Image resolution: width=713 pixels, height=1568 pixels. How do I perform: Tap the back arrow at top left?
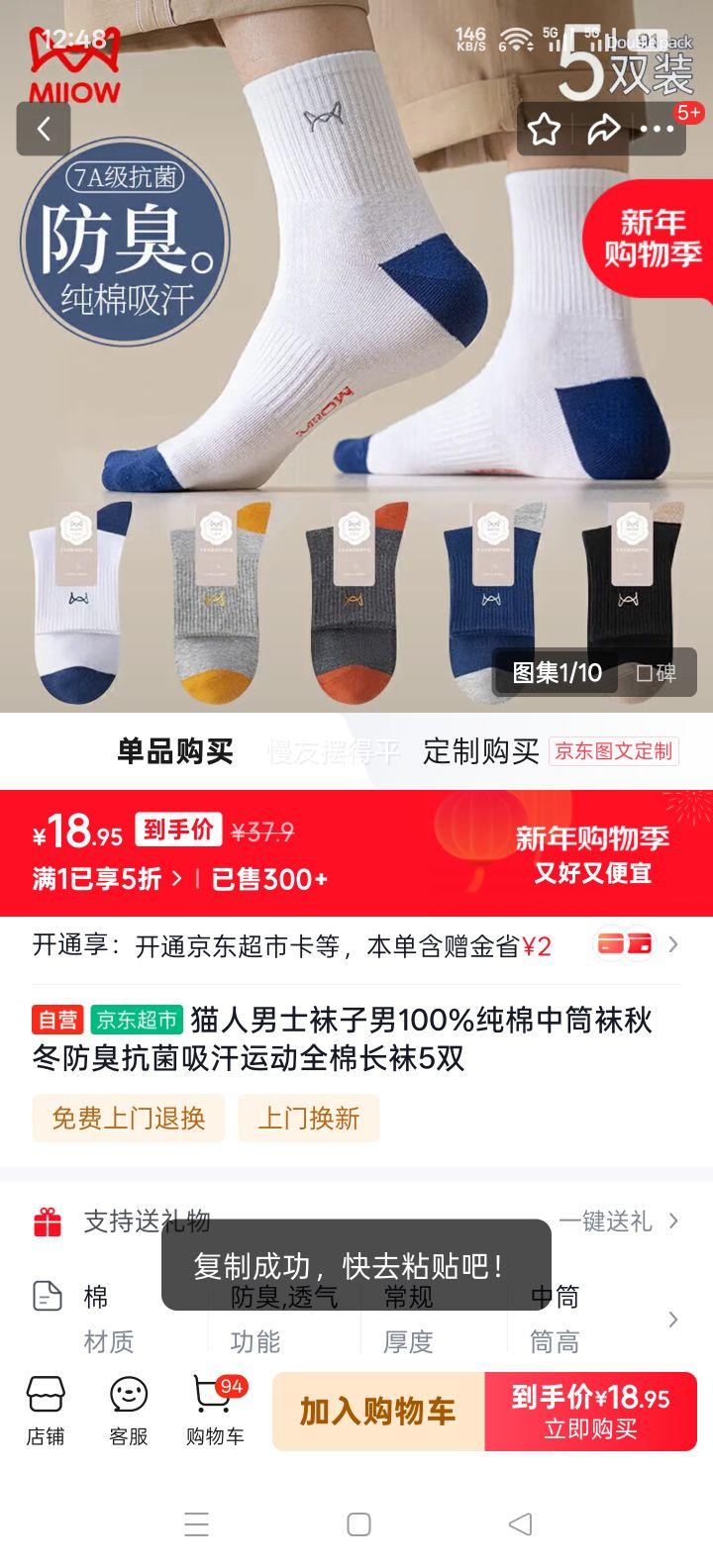(x=44, y=130)
